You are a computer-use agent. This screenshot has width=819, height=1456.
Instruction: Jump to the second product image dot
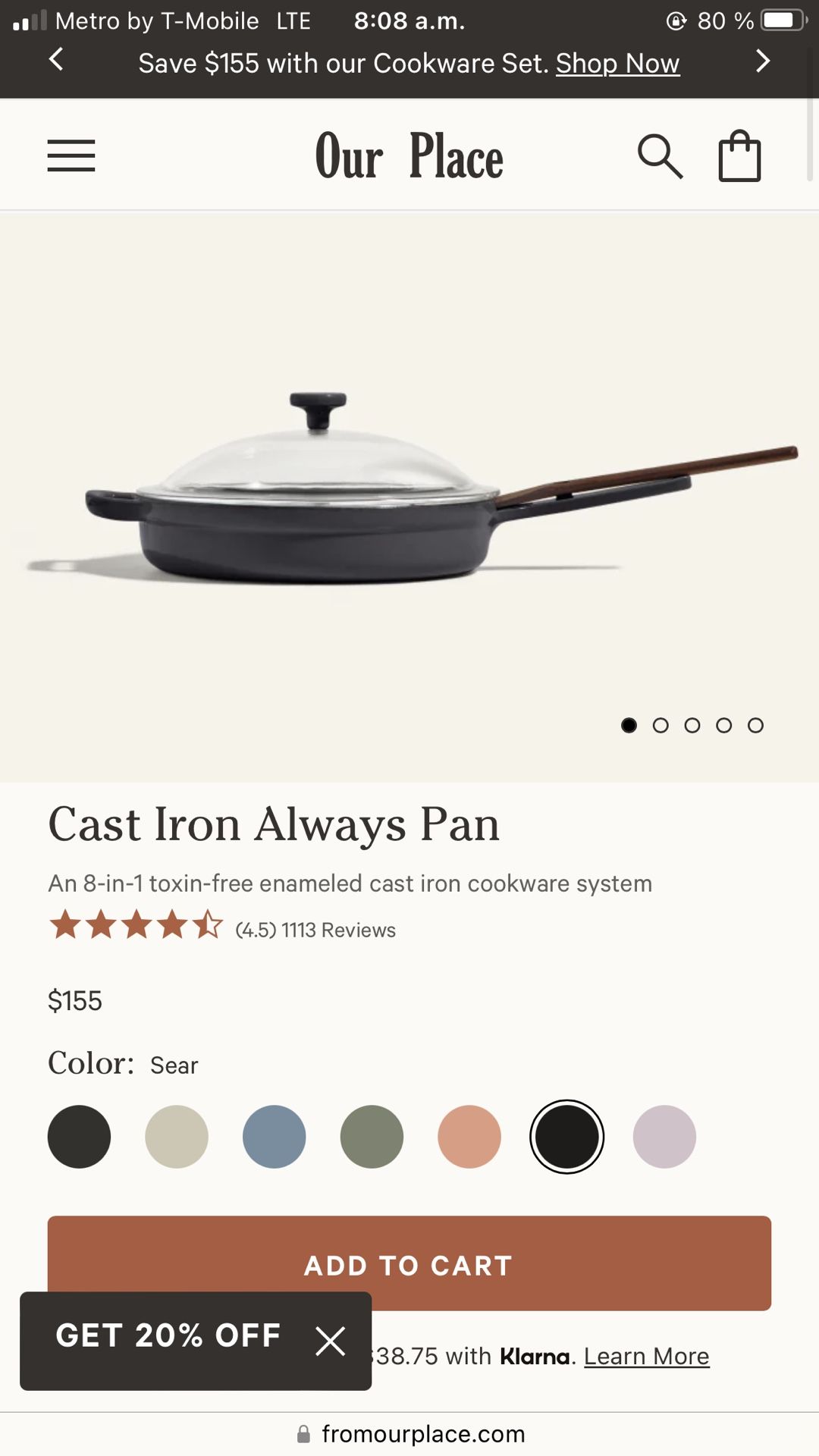tap(661, 726)
